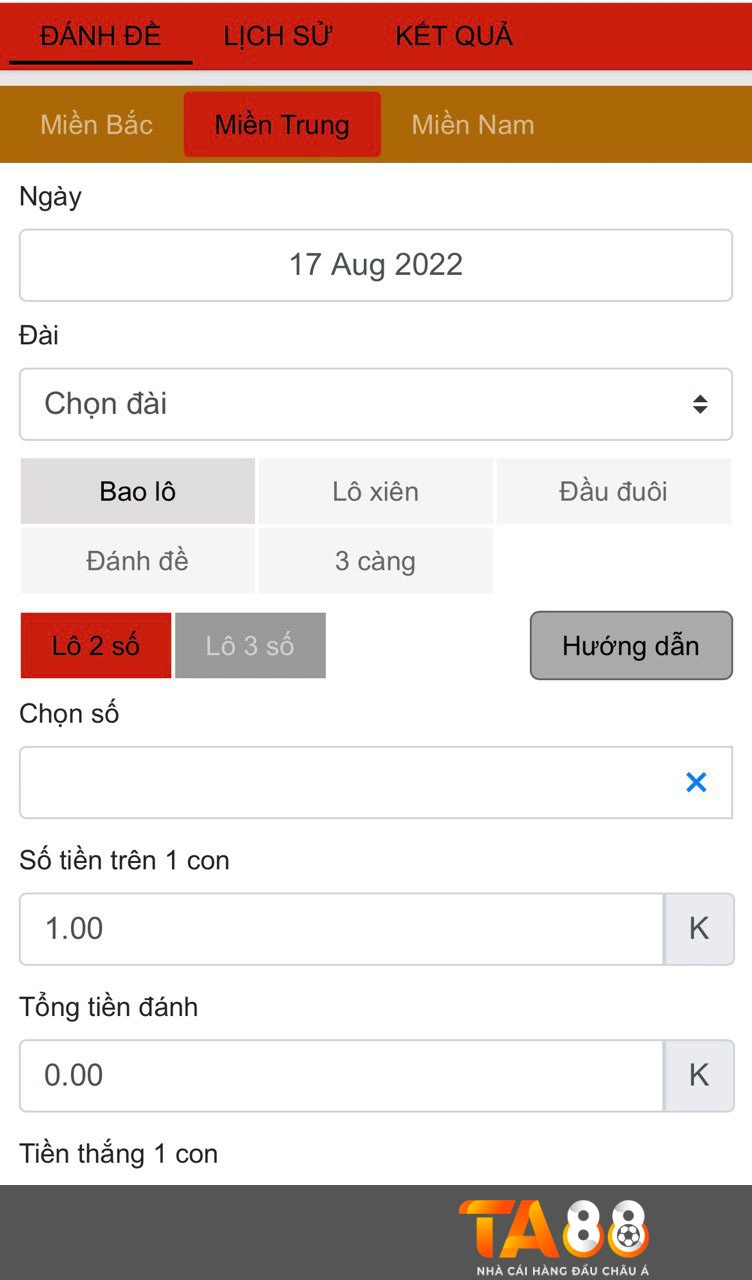The width and height of the screenshot is (752, 1280).
Task: Select the Bao lô bet type
Action: (138, 491)
